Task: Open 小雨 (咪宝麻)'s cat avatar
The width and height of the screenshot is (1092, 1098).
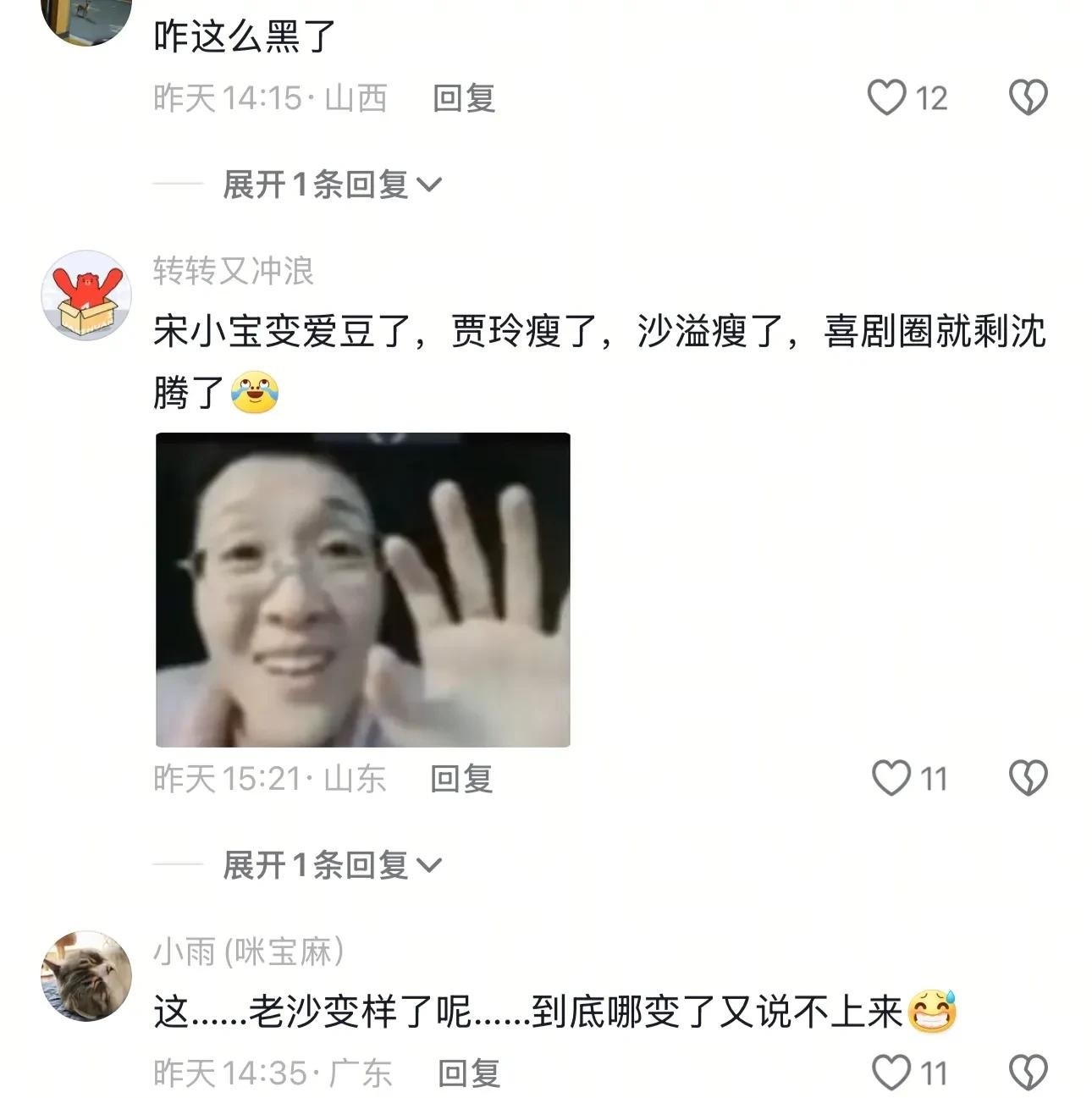Action: [86, 976]
